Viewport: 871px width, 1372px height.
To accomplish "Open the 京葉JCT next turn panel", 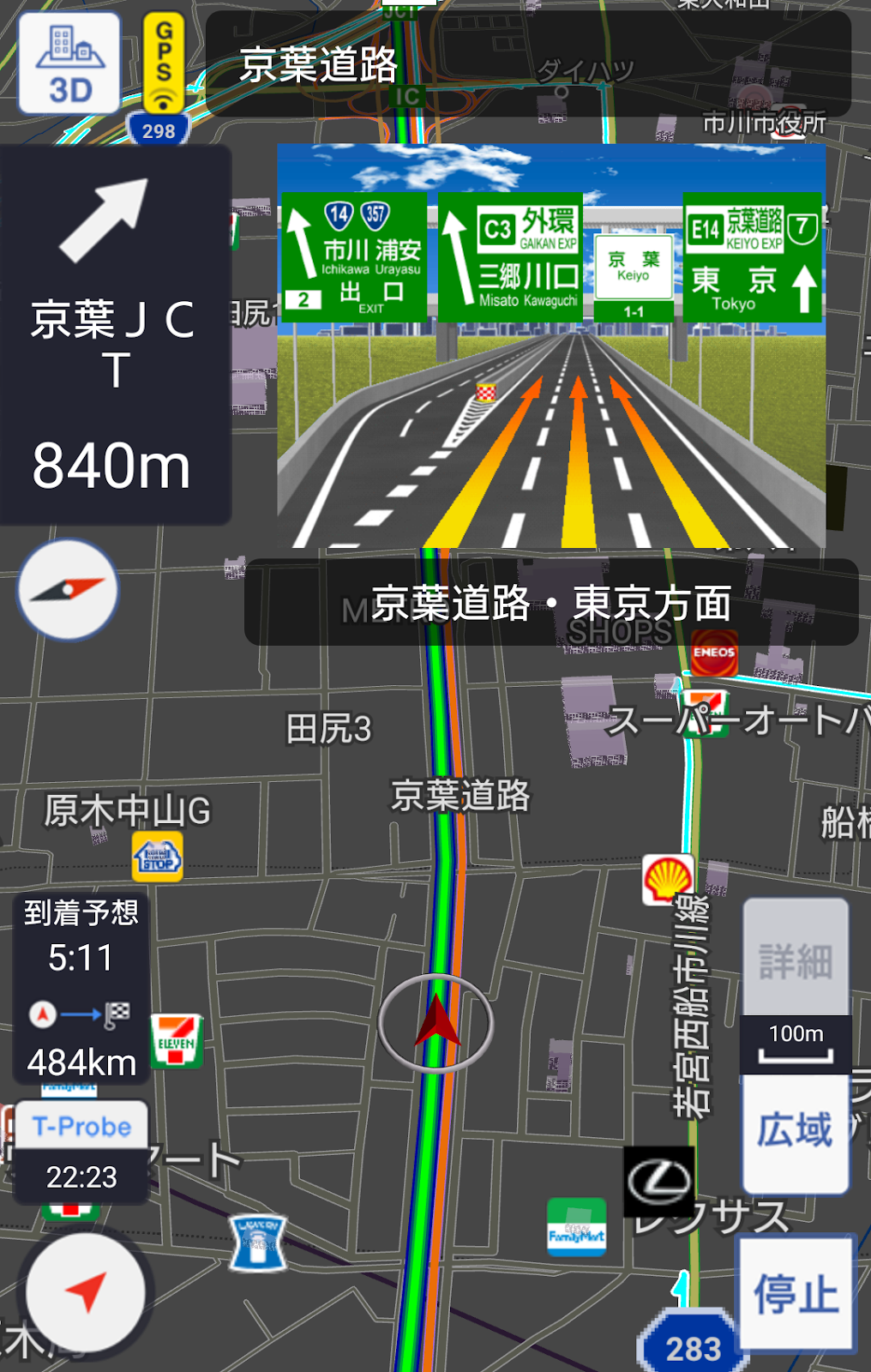I will [115, 334].
